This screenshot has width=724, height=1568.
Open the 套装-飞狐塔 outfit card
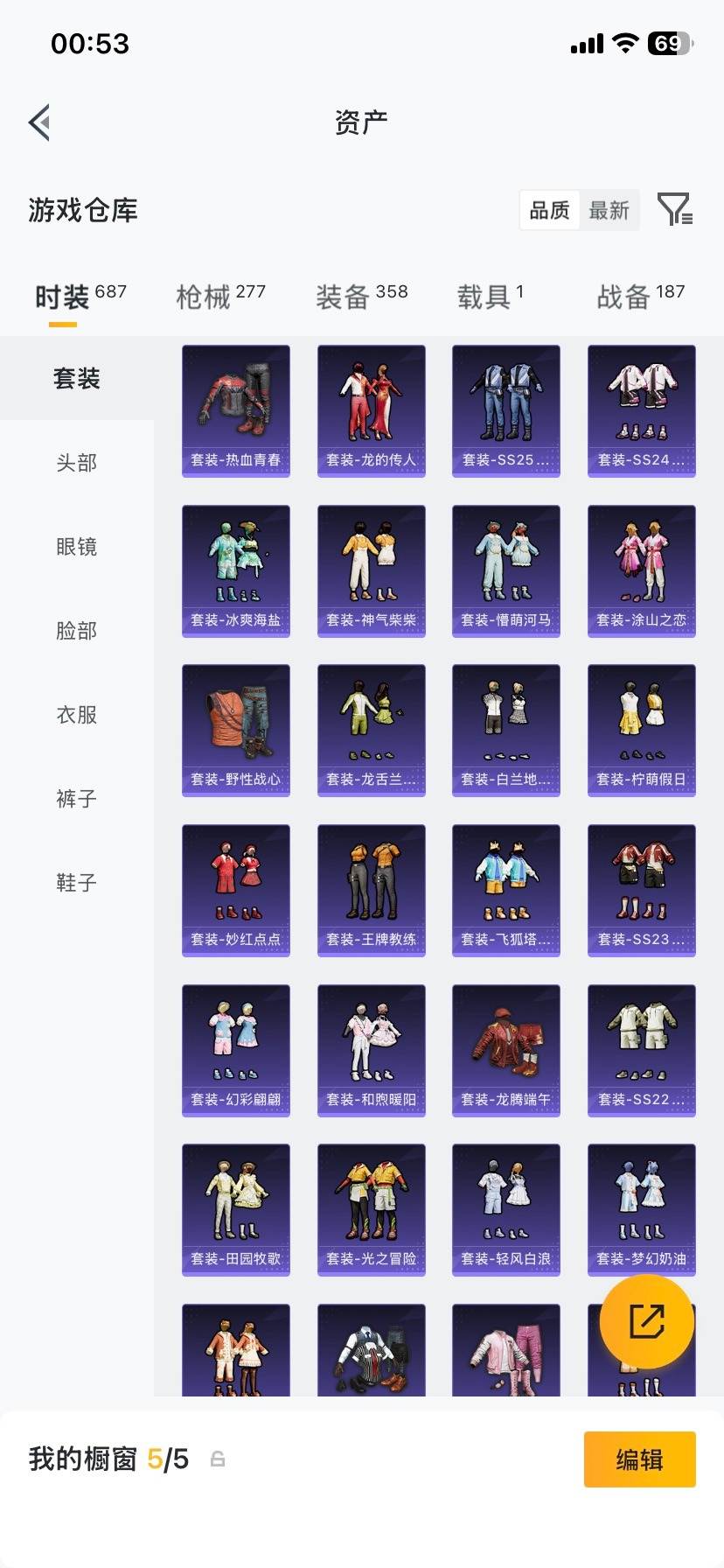tap(505, 890)
